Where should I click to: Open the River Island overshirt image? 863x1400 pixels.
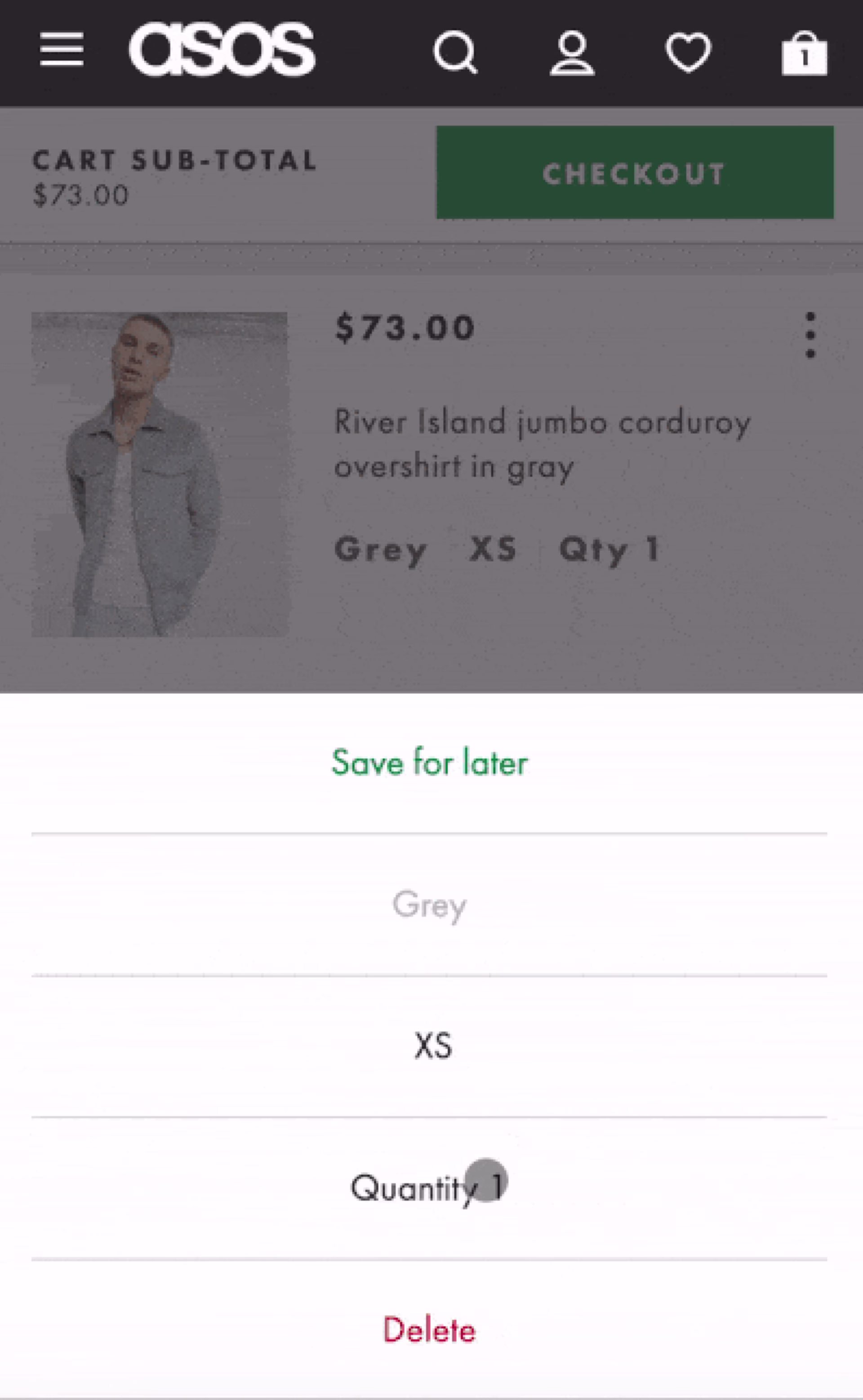(x=160, y=474)
